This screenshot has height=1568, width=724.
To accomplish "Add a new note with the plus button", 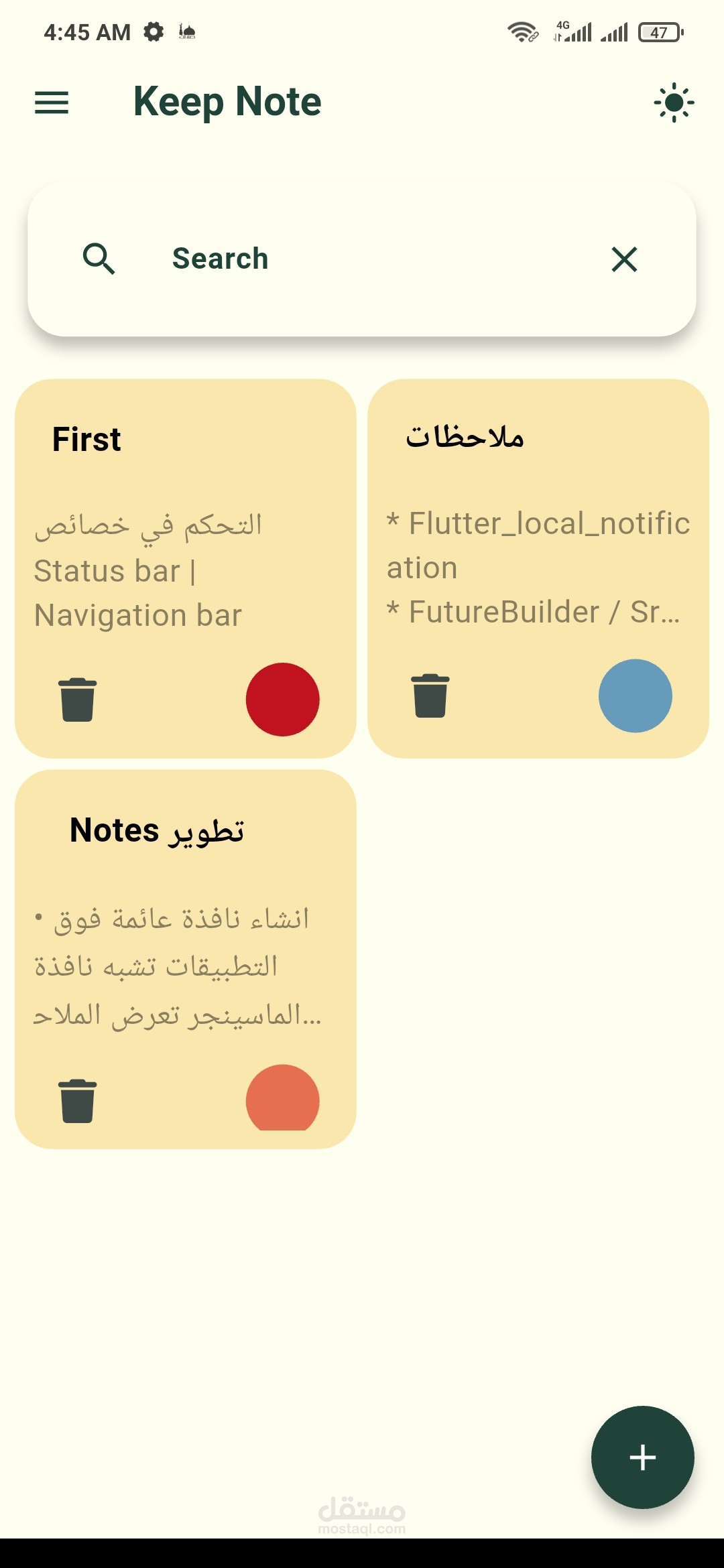I will [x=642, y=1457].
